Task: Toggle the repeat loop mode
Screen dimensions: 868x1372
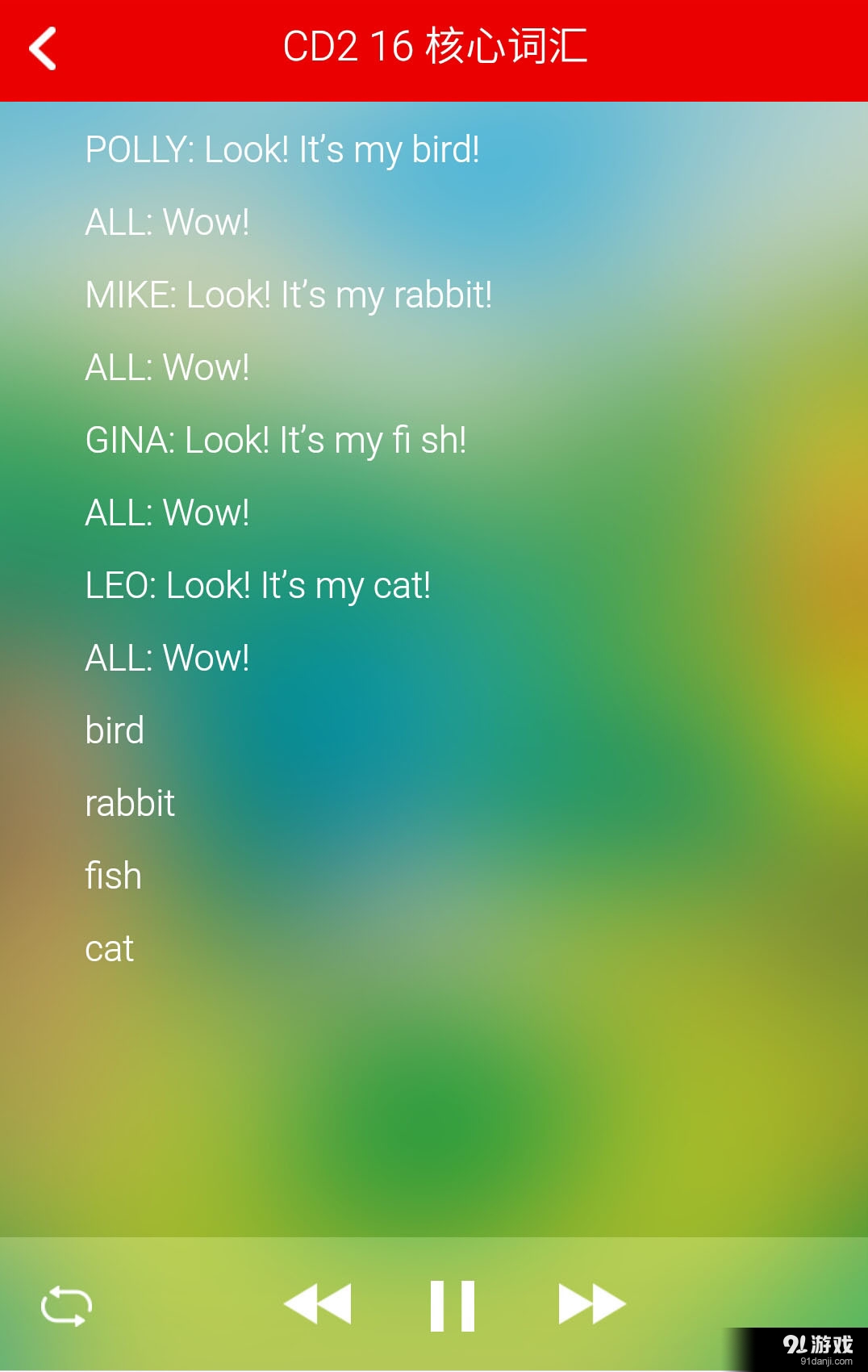Action: (66, 1306)
